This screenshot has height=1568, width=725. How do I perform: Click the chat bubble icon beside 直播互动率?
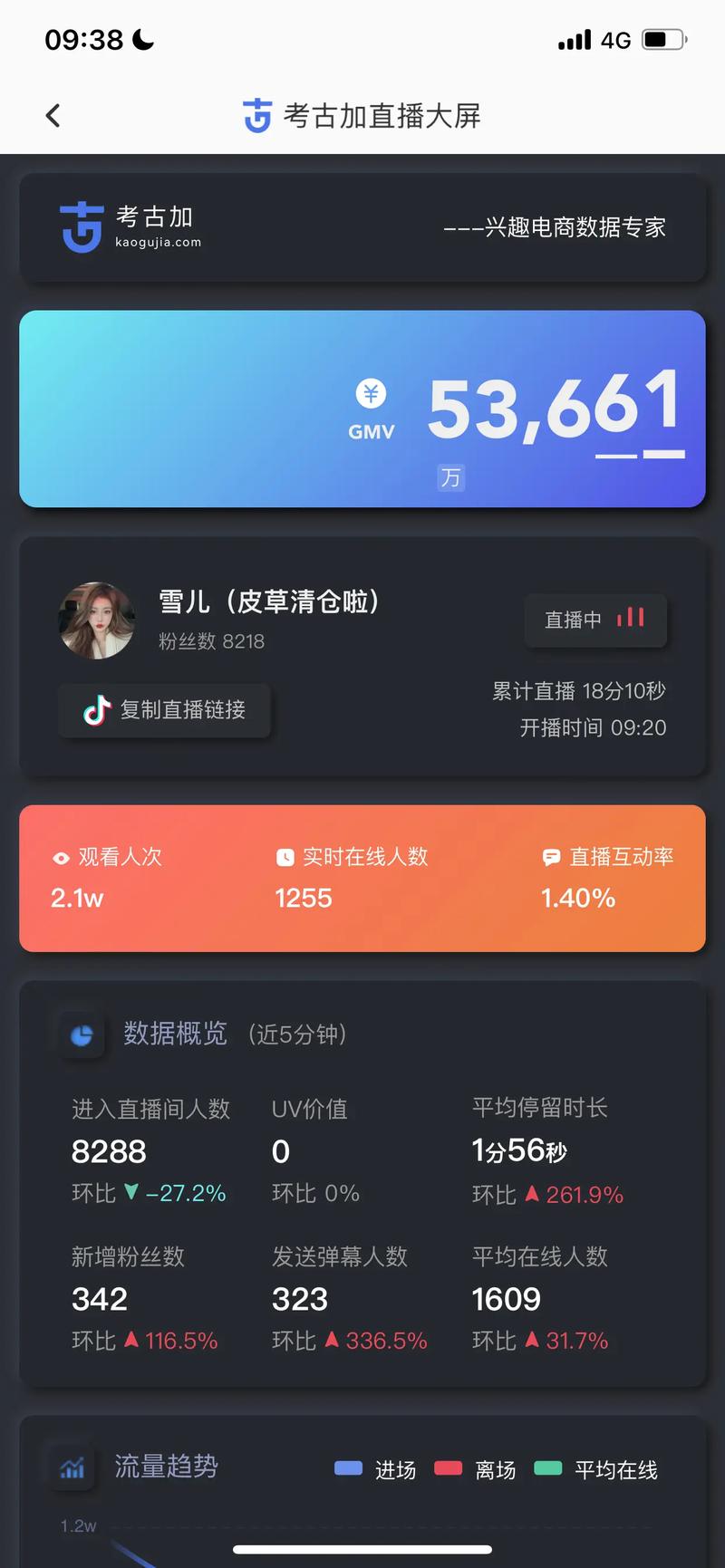click(552, 857)
